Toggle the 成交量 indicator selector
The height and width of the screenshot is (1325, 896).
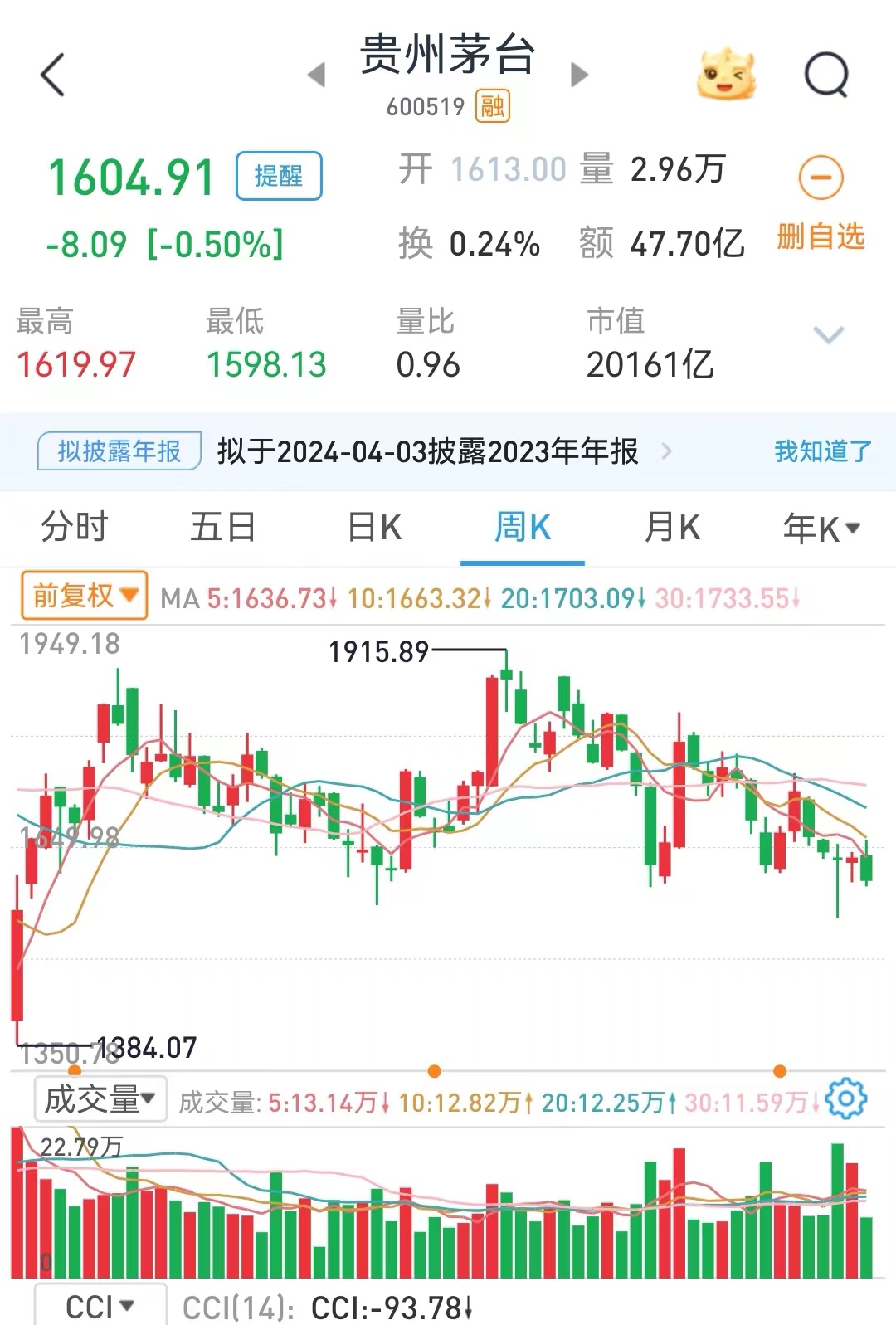click(100, 1097)
